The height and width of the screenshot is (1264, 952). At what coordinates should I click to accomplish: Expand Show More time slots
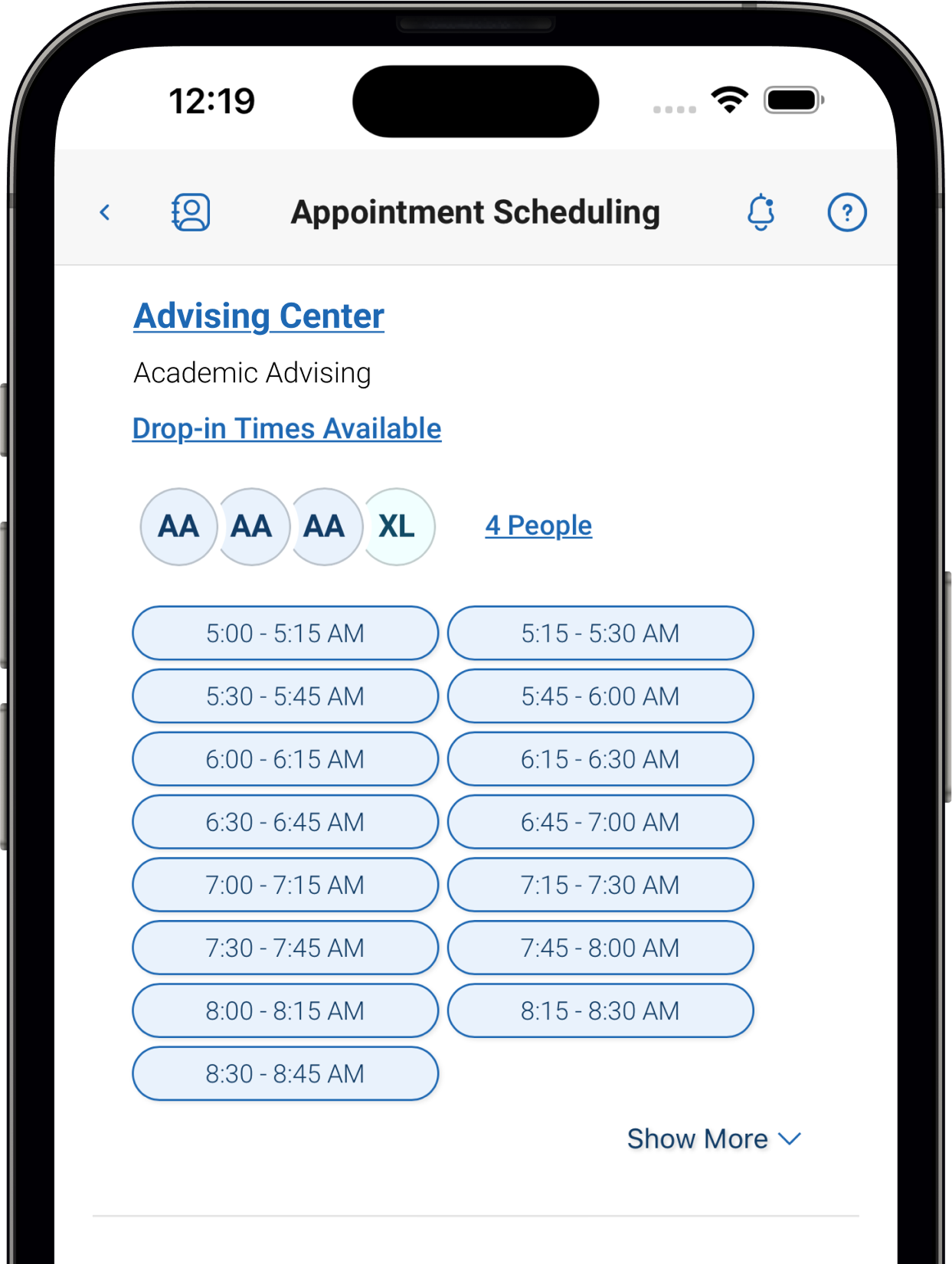point(713,1139)
